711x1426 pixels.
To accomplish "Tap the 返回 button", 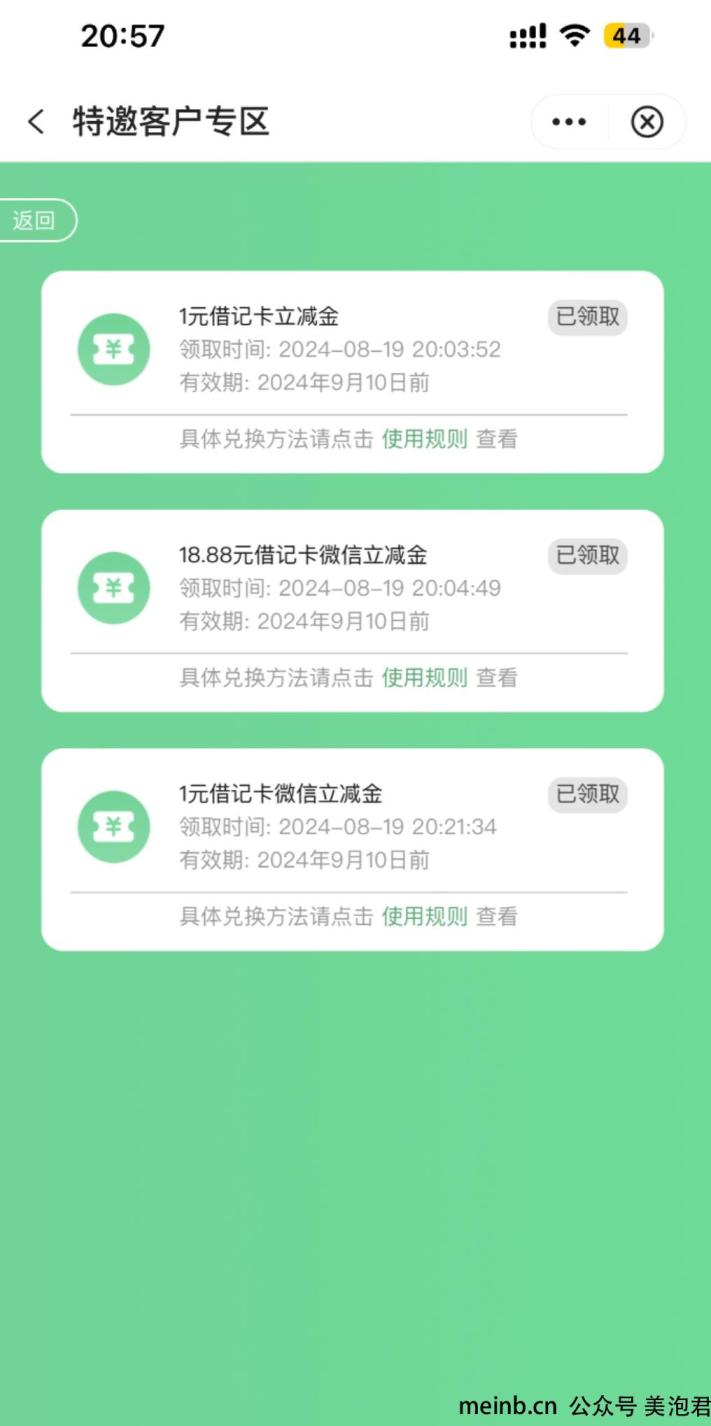I will [x=36, y=221].
